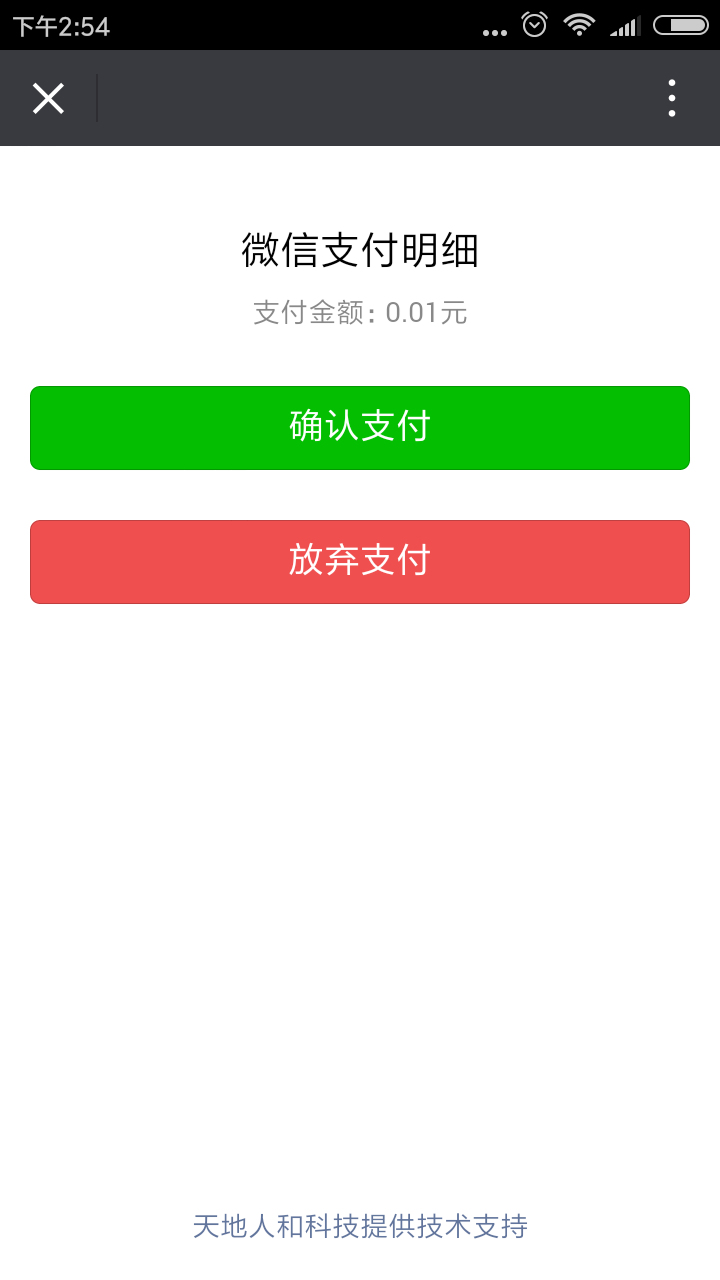
Task: Open the overflow menu
Action: pyautogui.click(x=671, y=98)
